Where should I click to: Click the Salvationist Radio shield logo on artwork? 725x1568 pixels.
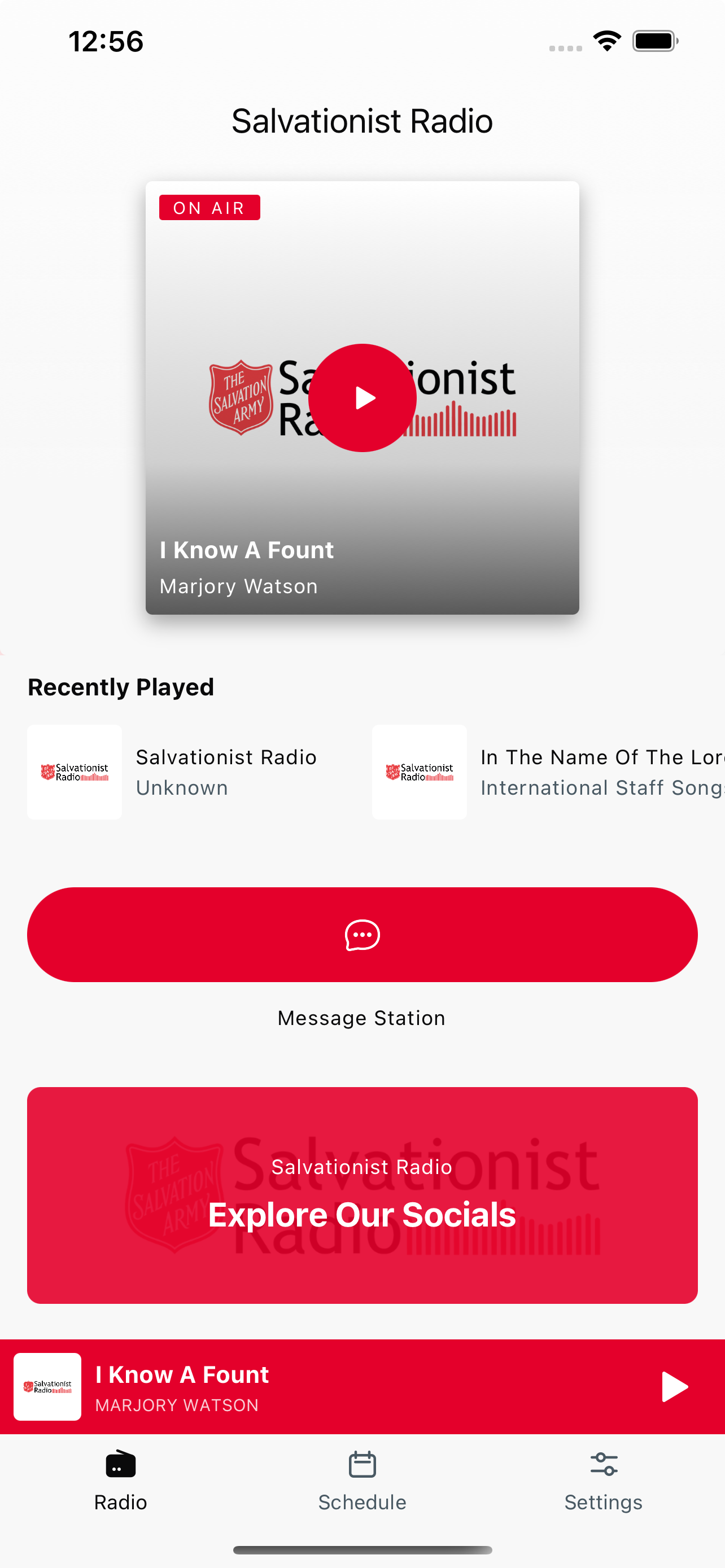[x=241, y=397]
